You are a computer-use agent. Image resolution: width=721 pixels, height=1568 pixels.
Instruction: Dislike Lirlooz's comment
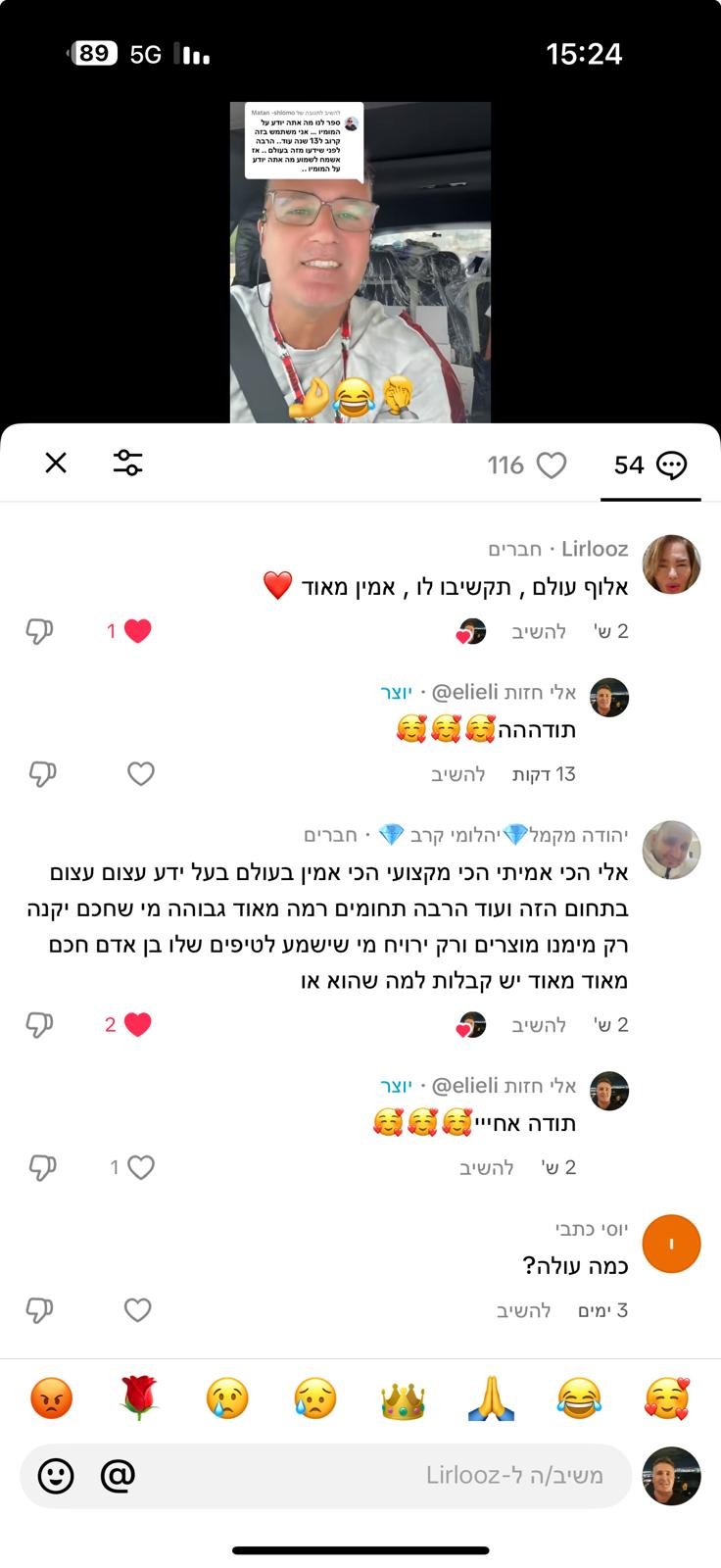(39, 631)
